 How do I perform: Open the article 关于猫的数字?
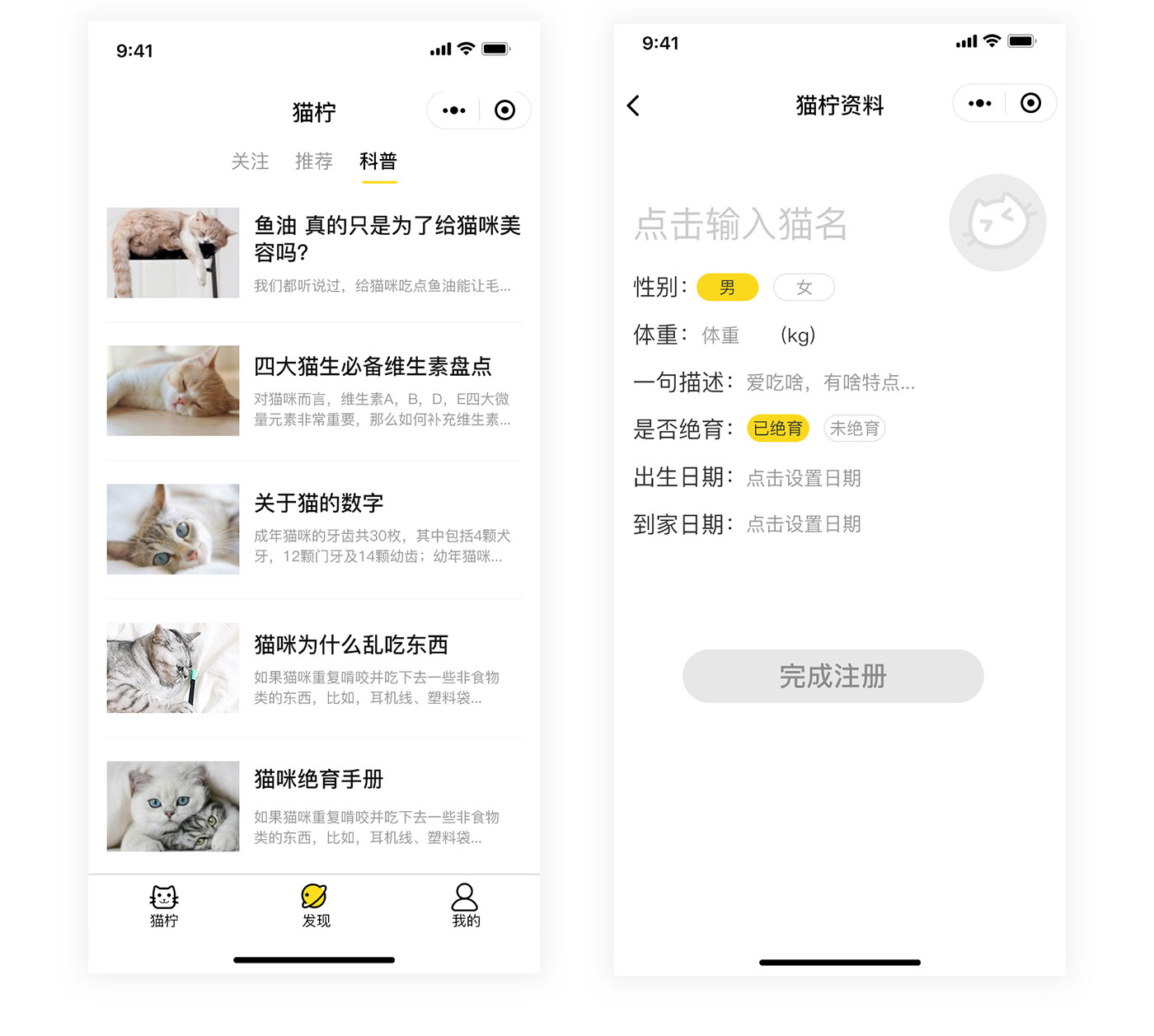click(x=319, y=503)
